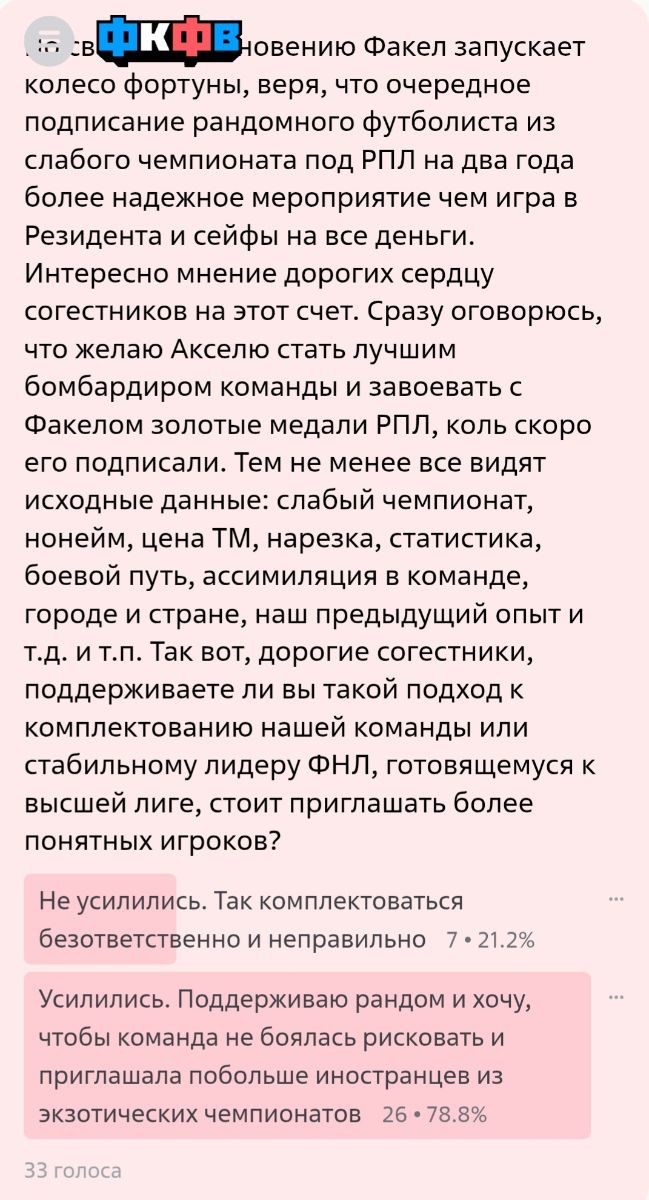Viewport: 649px width, 1200px height.
Task: Open three-dot menu next to "Не усилились" option
Action: (x=616, y=899)
